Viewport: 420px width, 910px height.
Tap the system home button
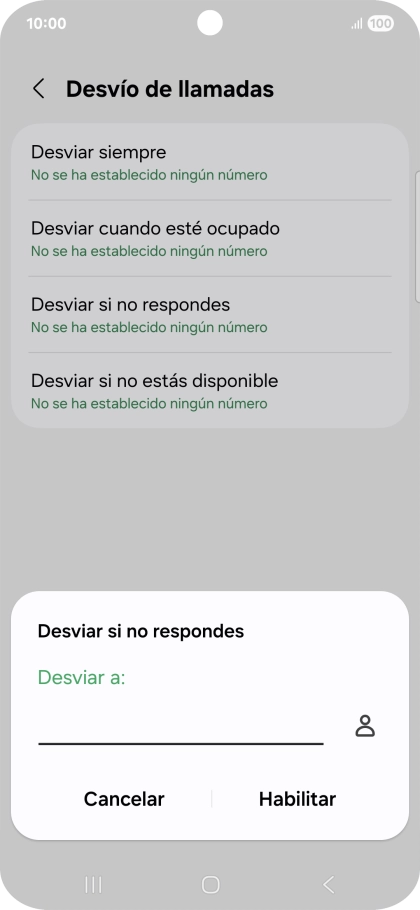210,884
